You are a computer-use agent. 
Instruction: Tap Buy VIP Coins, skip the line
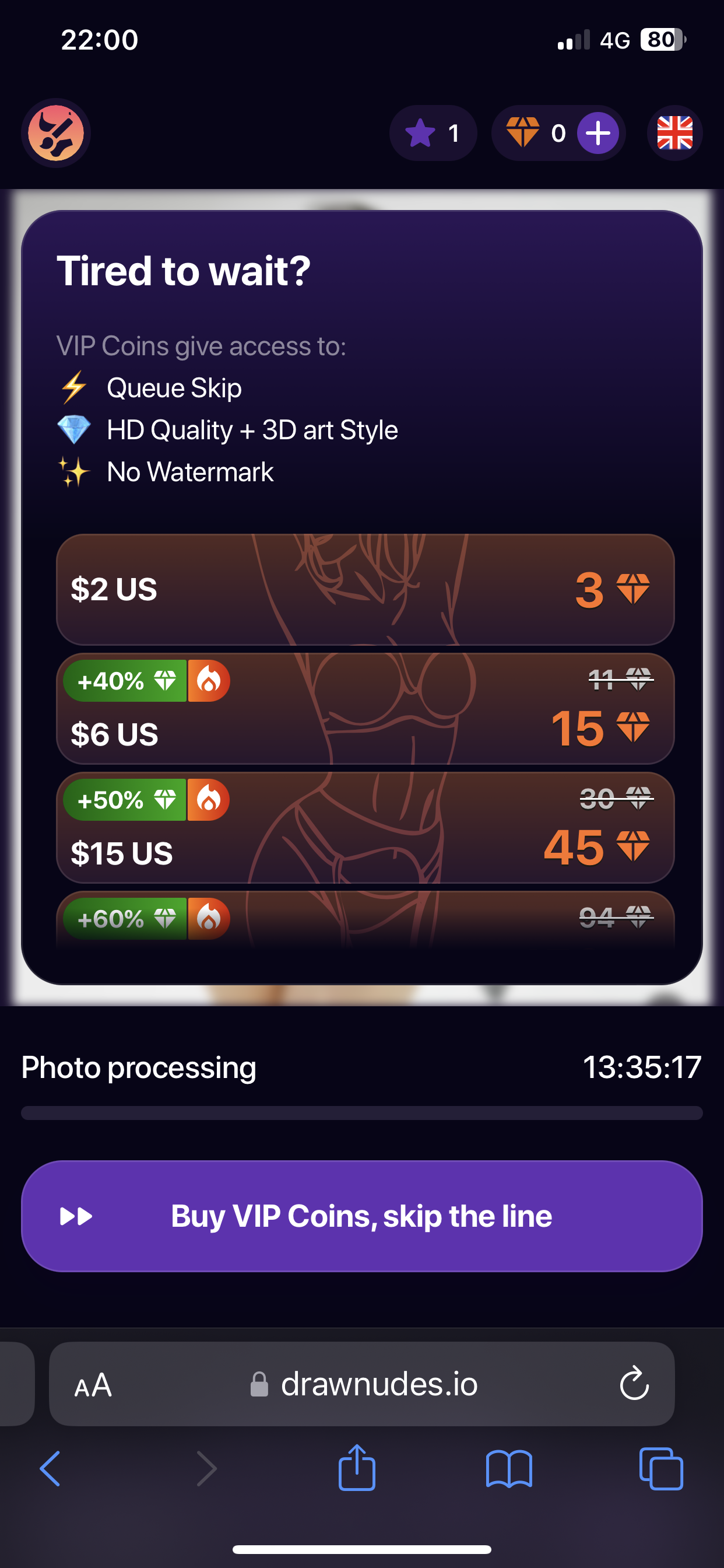(361, 1216)
